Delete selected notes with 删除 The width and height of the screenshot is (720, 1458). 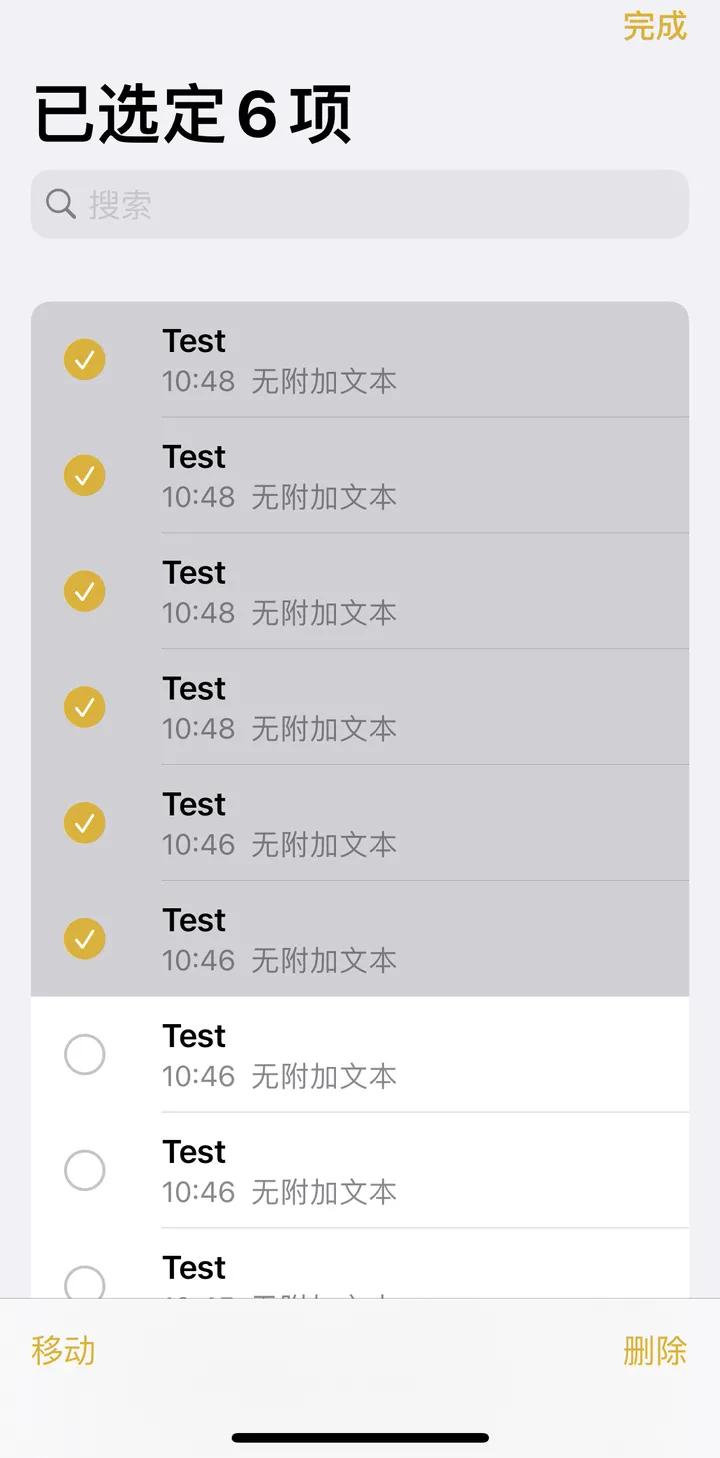655,1351
